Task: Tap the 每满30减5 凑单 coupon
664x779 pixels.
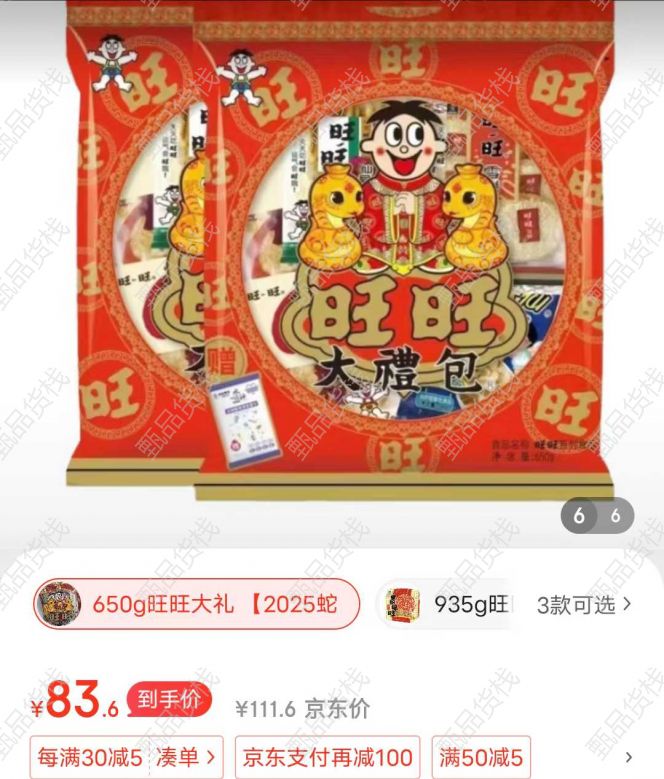Action: tap(127, 757)
